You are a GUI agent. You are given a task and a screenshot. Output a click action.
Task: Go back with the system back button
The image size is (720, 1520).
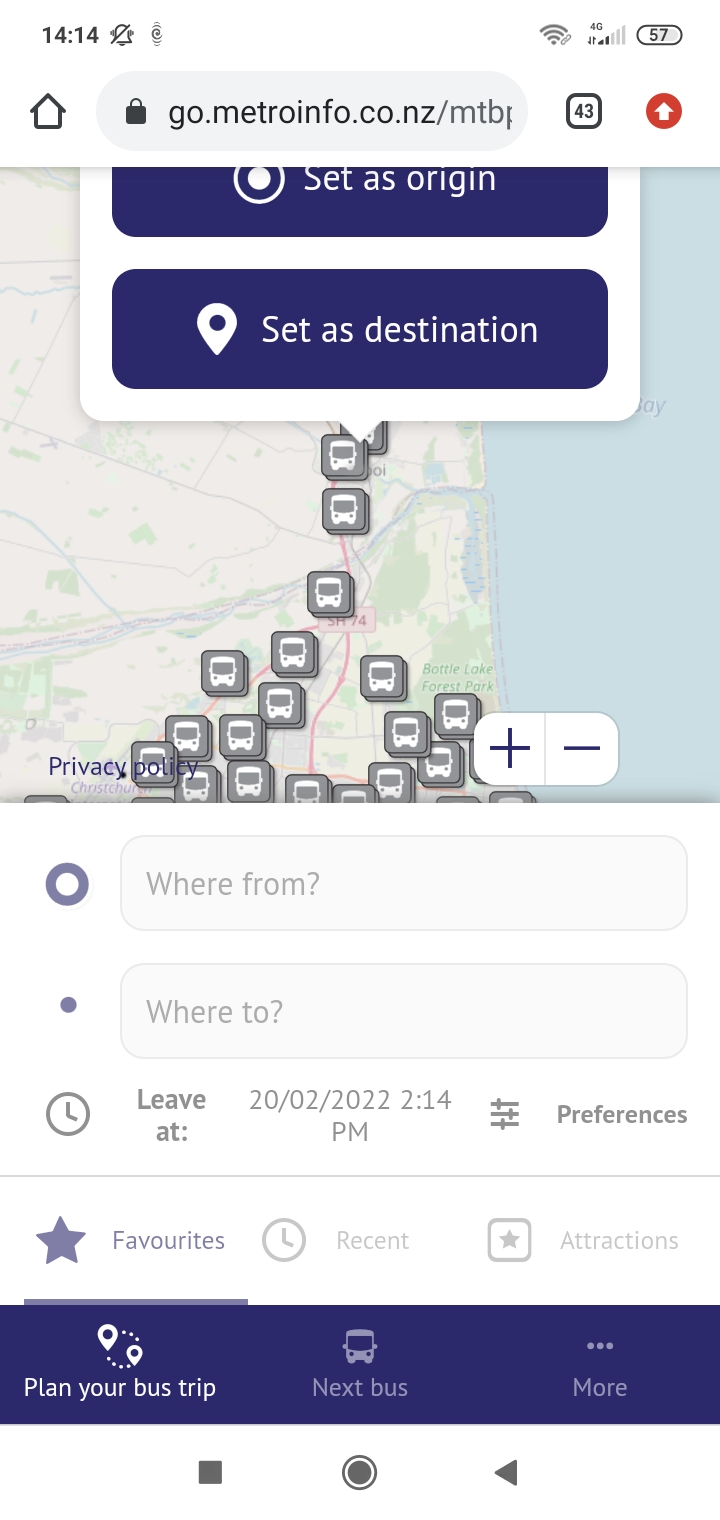tap(506, 1472)
